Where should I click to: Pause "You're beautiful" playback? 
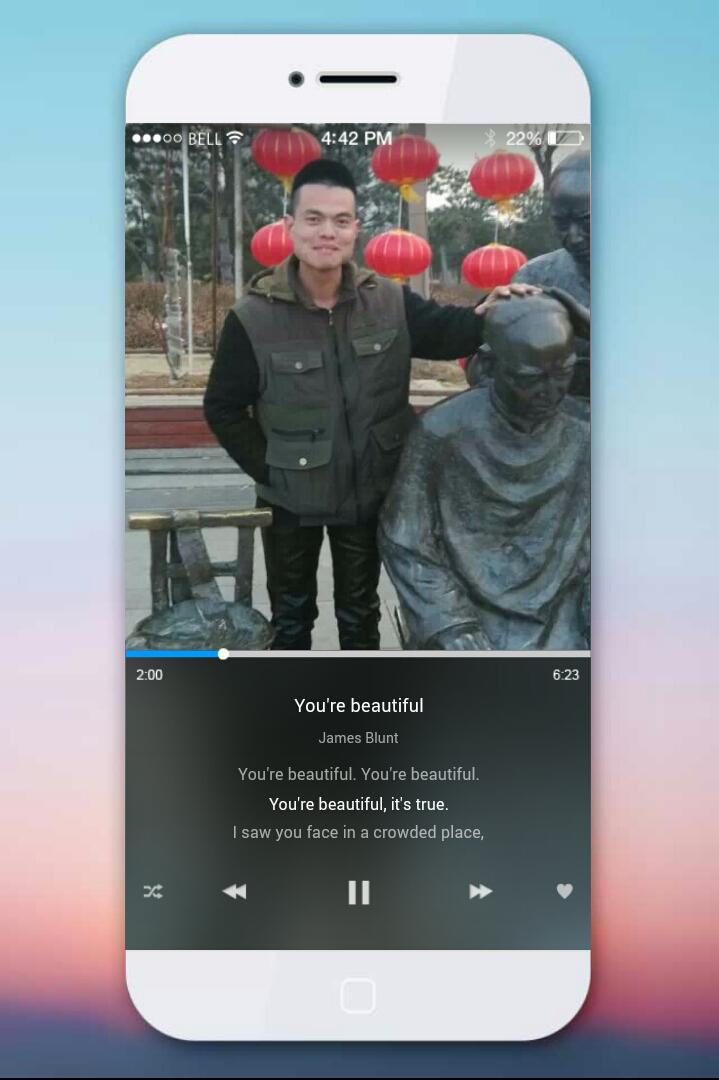(x=358, y=892)
